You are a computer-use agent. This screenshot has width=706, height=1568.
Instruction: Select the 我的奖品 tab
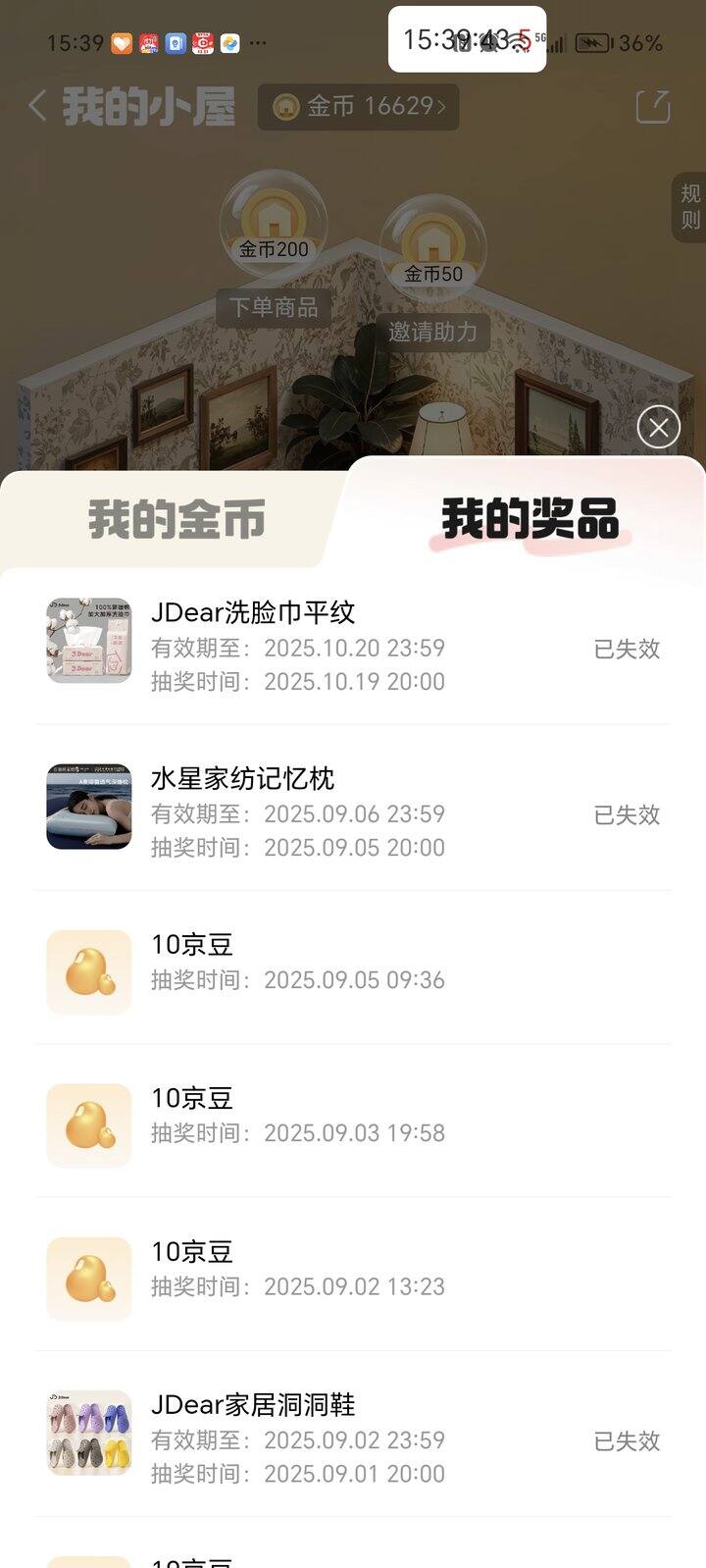coord(529,519)
